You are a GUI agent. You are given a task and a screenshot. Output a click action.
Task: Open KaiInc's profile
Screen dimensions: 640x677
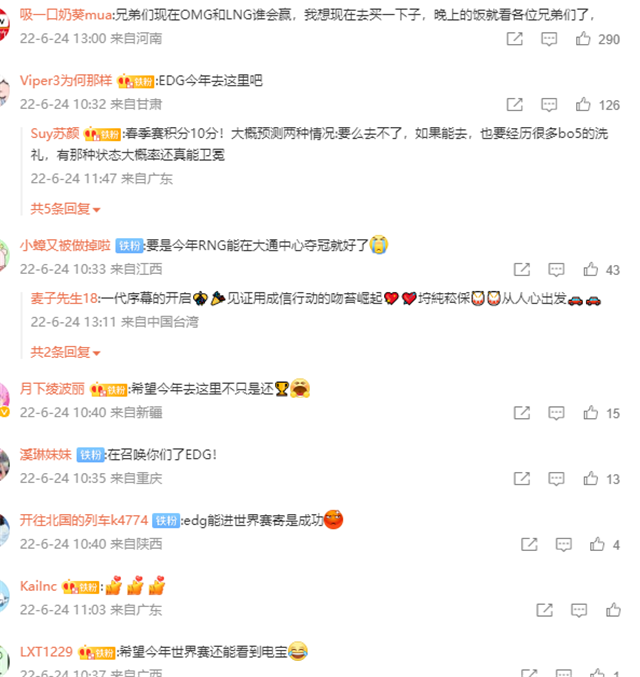click(x=39, y=586)
